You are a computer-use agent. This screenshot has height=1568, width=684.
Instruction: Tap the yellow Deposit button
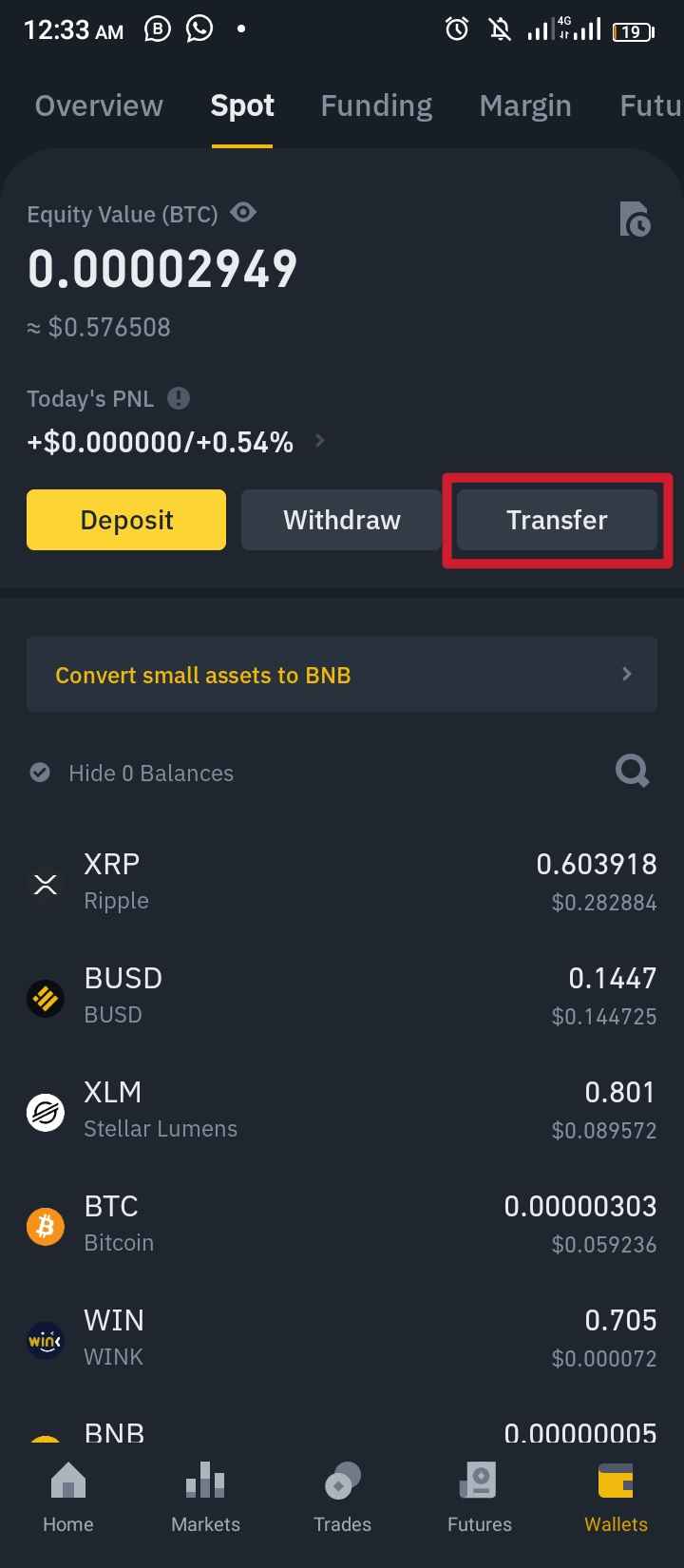point(126,520)
